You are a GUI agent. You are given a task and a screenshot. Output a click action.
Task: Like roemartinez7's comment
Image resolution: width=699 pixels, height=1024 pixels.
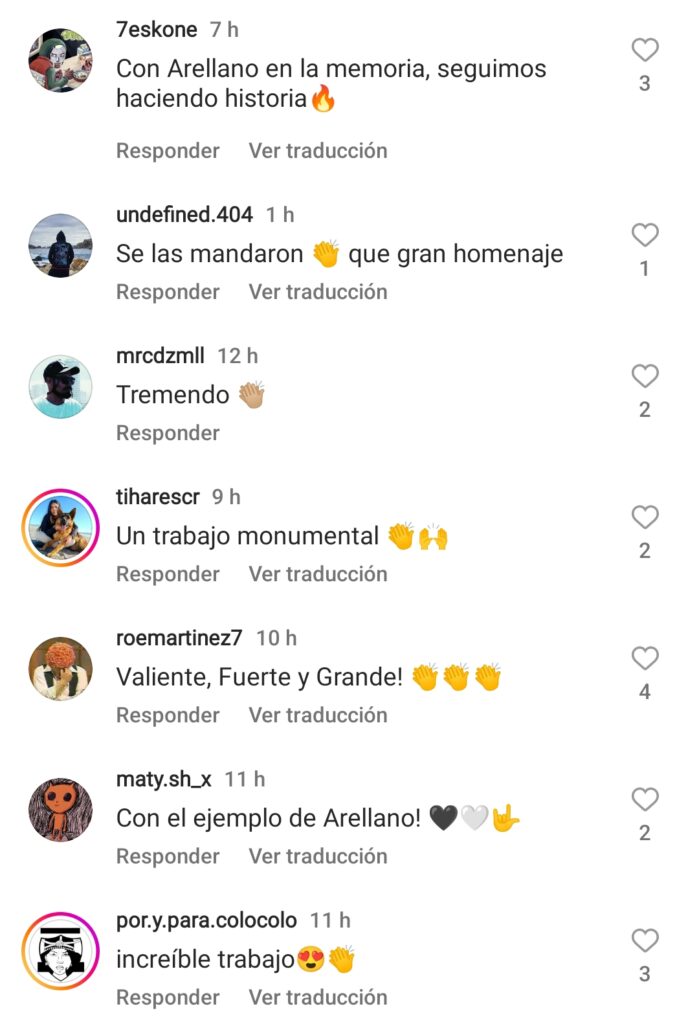(645, 658)
